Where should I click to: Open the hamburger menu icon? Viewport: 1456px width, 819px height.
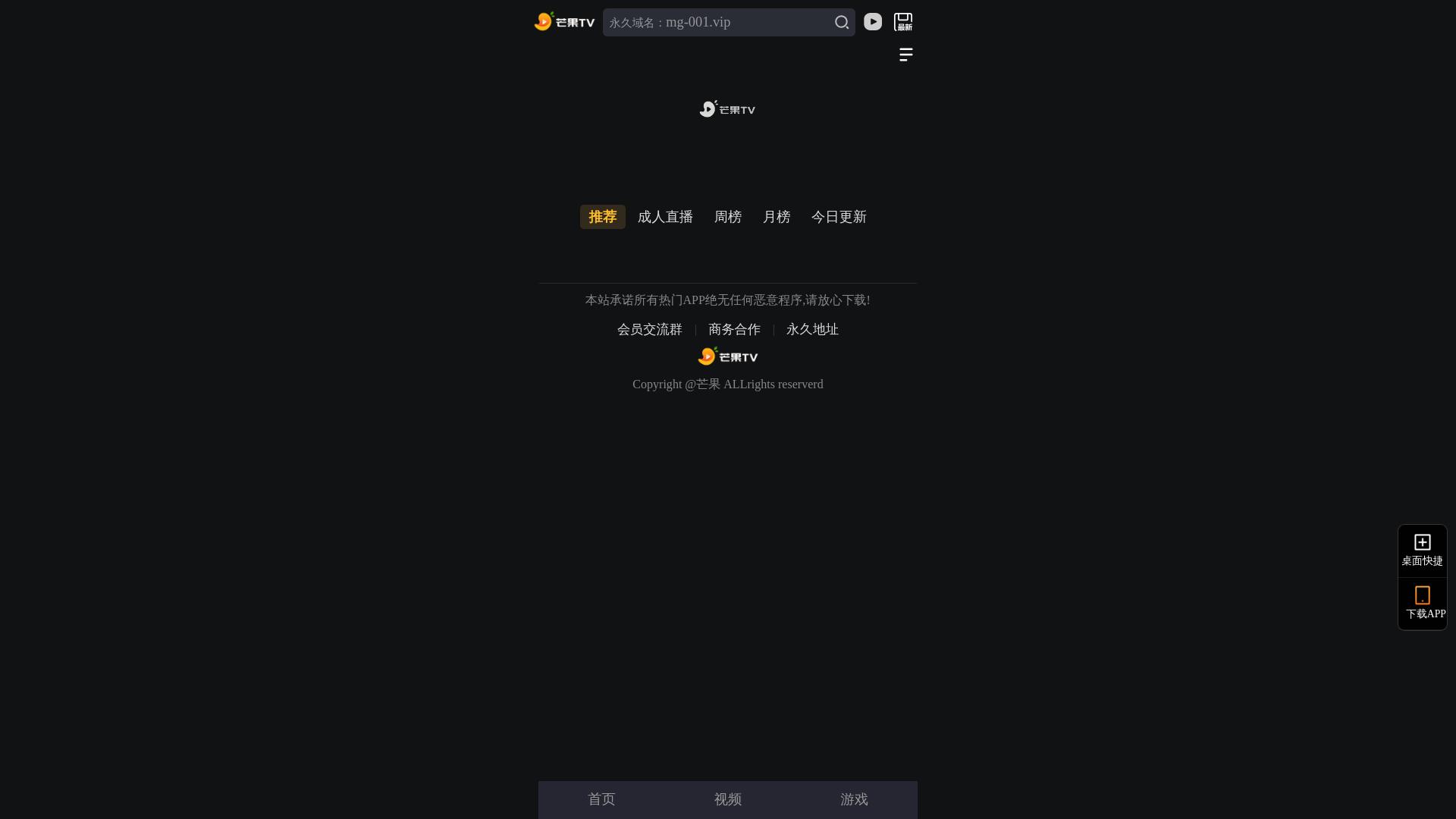[905, 55]
